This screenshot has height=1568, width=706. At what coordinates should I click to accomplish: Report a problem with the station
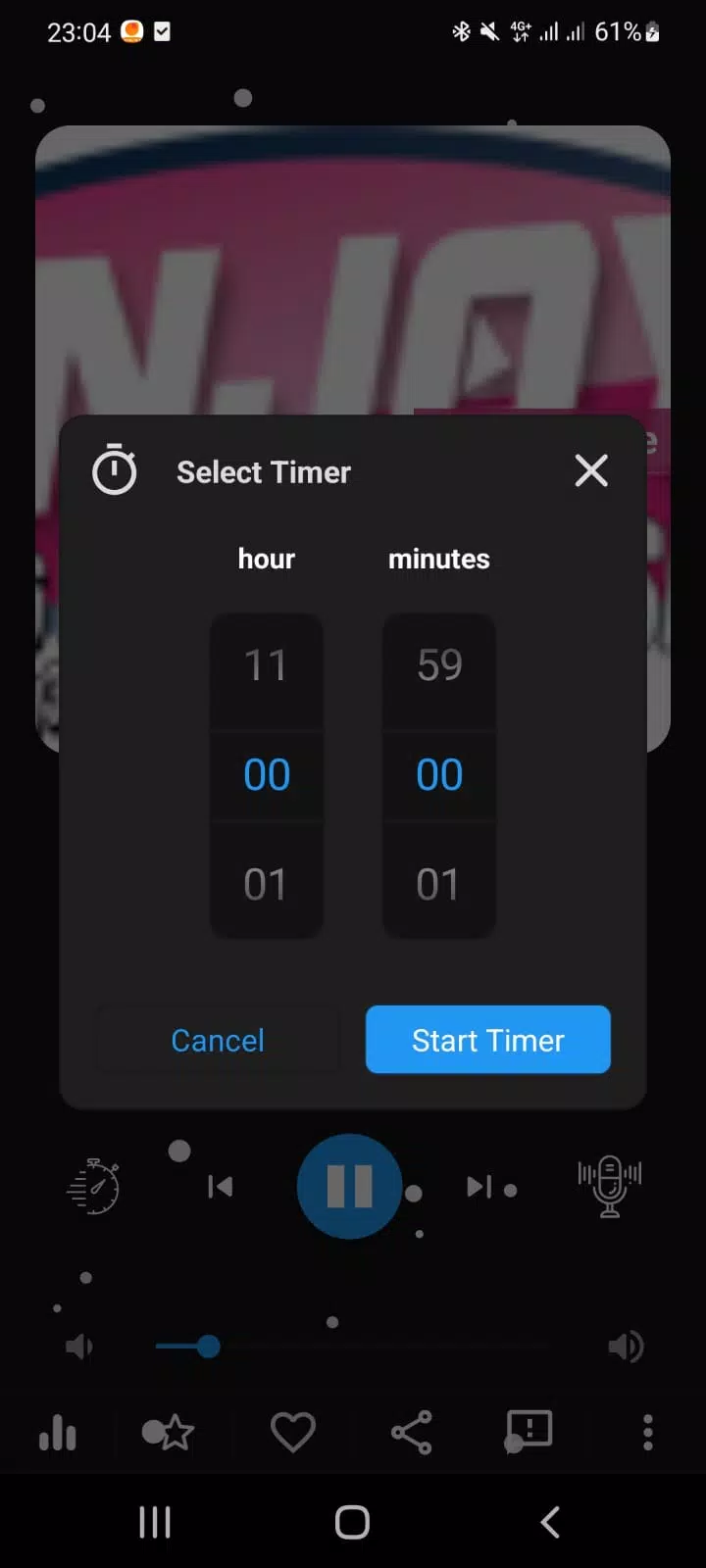click(x=529, y=1431)
